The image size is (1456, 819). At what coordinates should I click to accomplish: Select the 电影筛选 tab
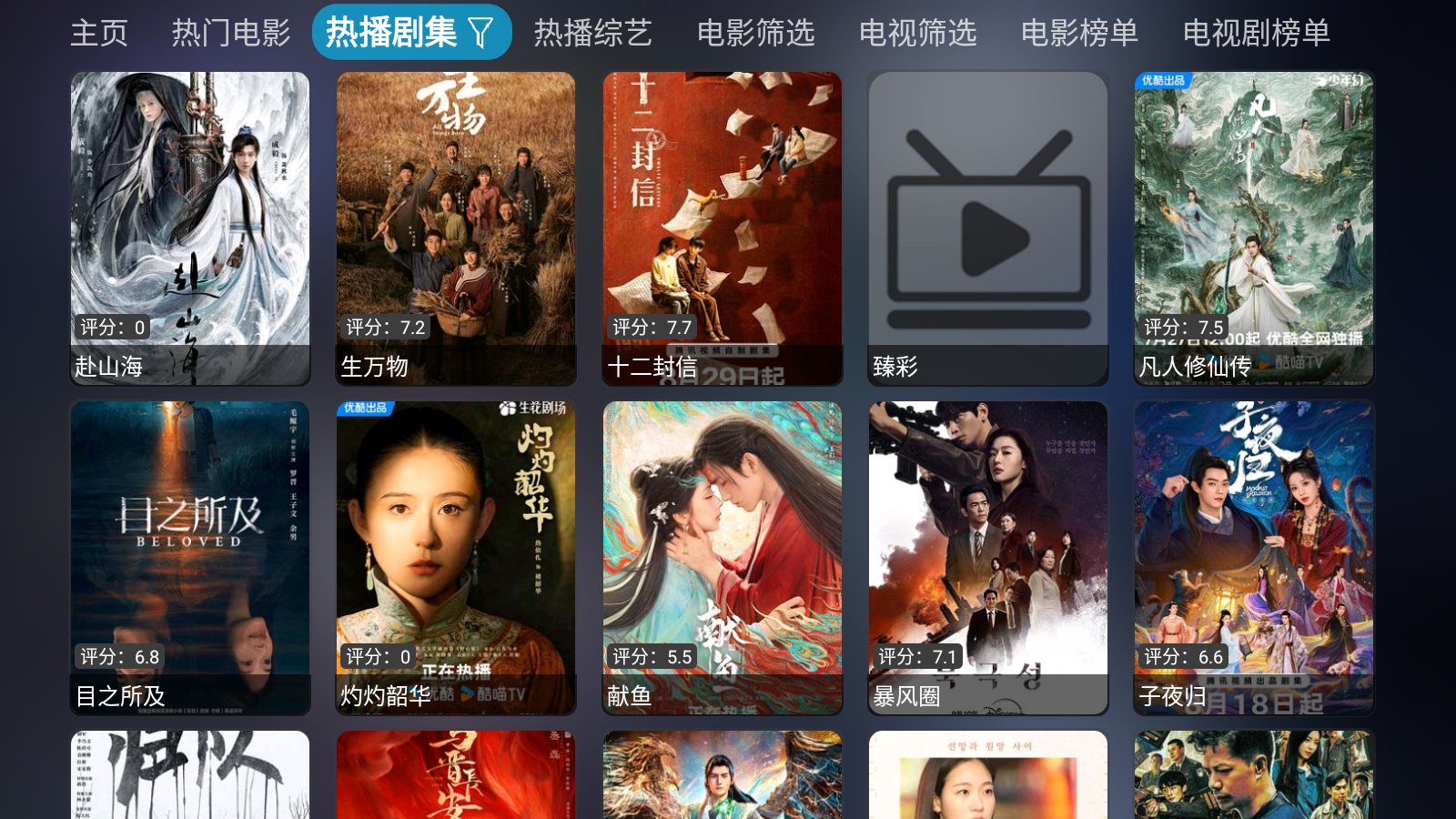[x=755, y=33]
